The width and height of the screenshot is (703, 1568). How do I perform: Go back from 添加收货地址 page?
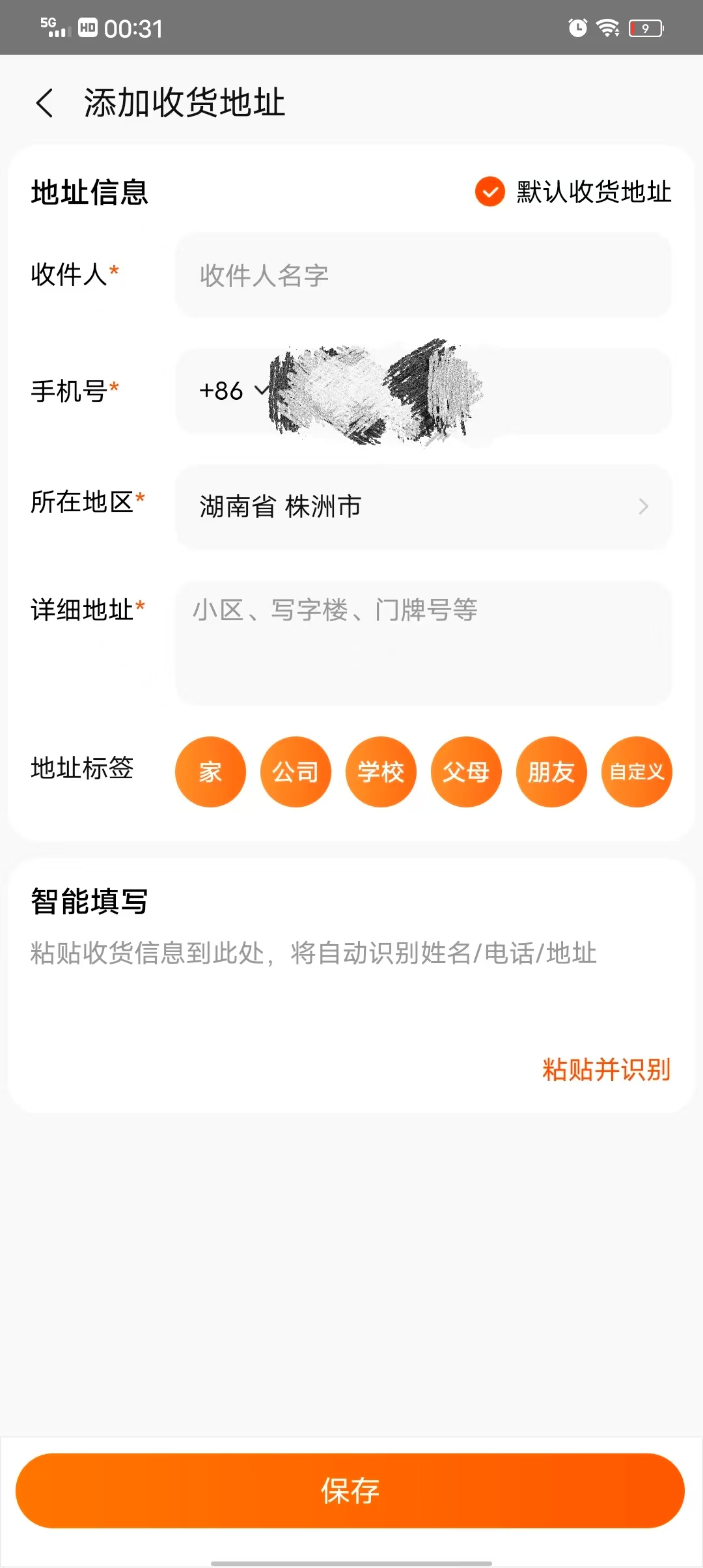coord(44,104)
